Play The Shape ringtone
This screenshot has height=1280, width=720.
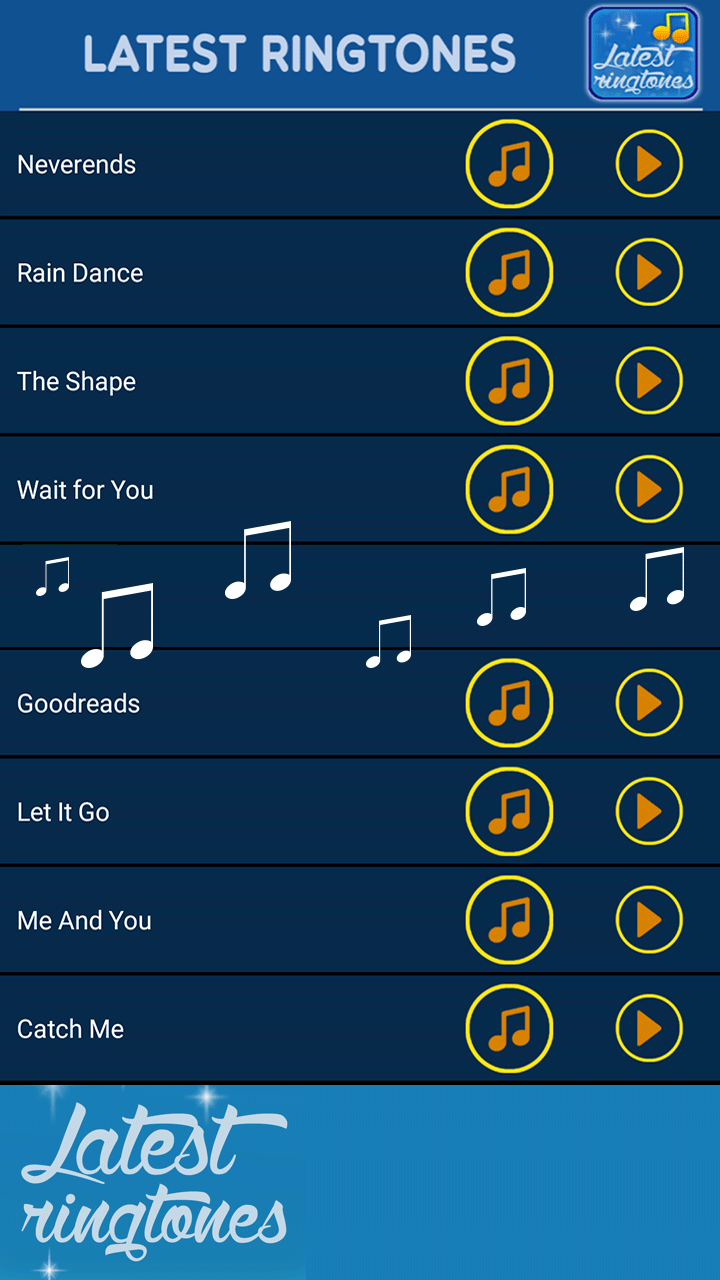tap(649, 381)
